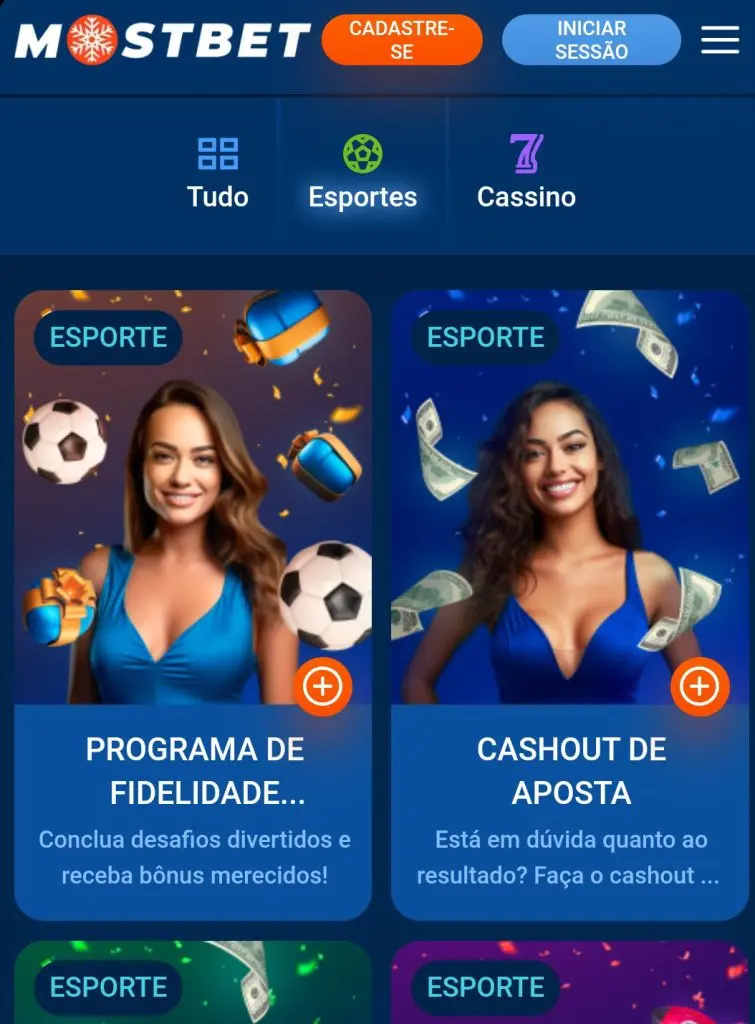This screenshot has height=1024, width=755.
Task: Open the hamburger menu
Action: coord(718,41)
